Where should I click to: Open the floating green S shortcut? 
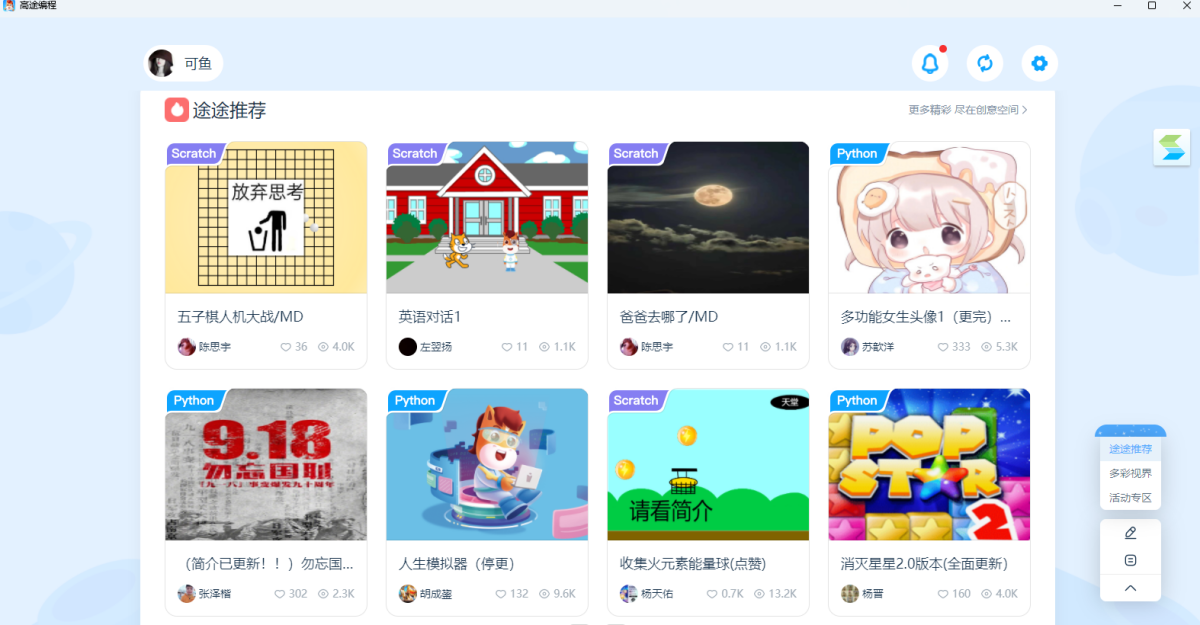(x=1171, y=148)
